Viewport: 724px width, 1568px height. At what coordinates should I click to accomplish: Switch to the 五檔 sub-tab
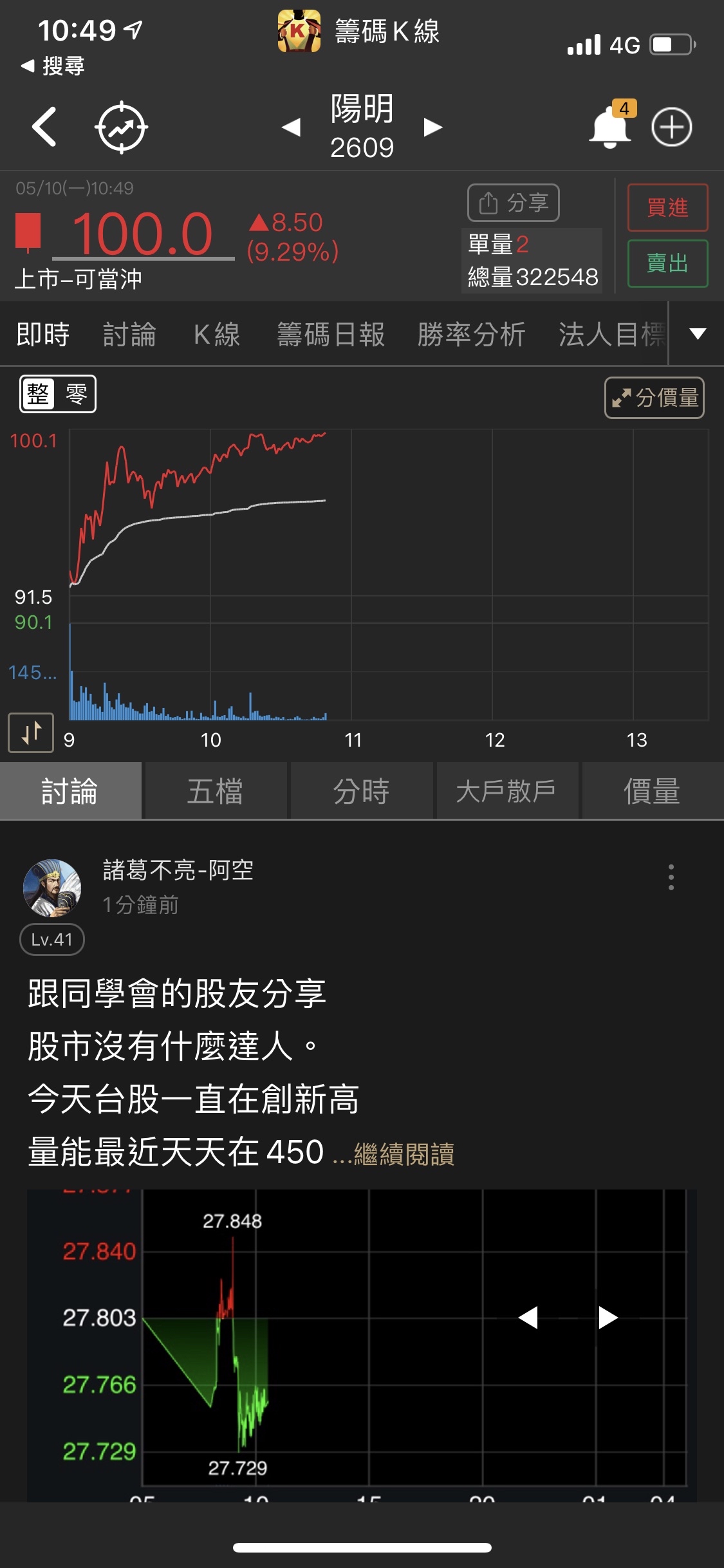pyautogui.click(x=215, y=791)
